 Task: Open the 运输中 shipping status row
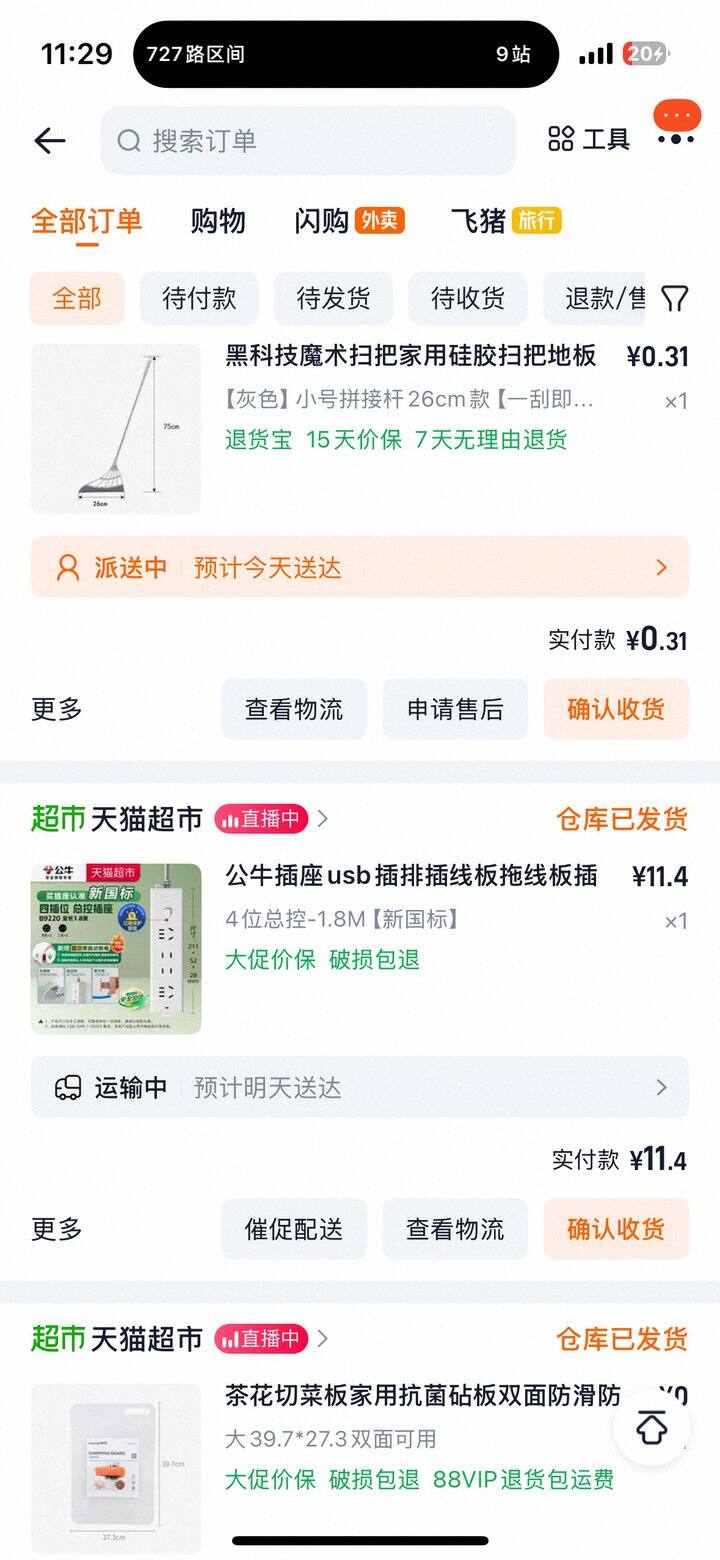click(360, 1087)
